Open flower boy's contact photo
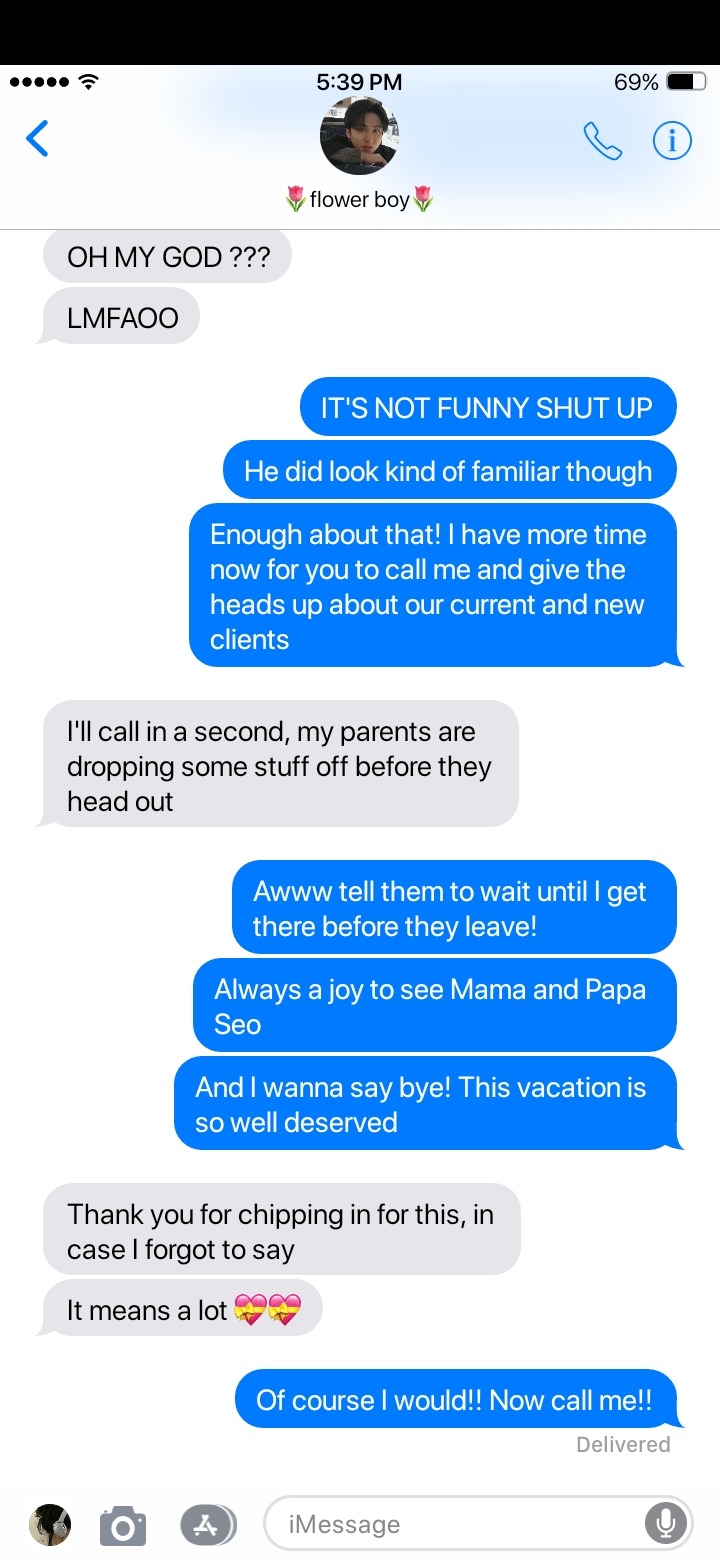The width and height of the screenshot is (720, 1560). tap(359, 137)
